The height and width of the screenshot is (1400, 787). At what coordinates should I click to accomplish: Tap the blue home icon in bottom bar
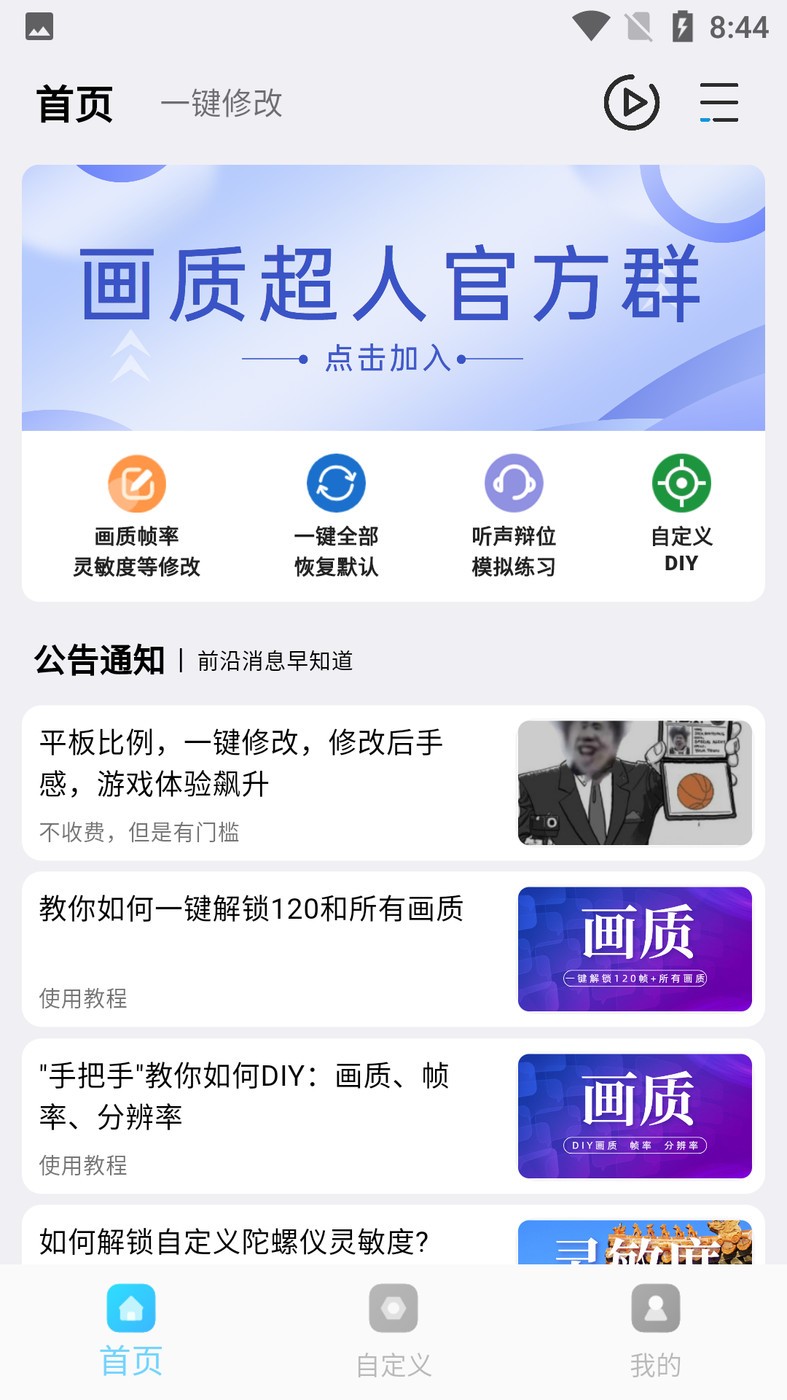coord(131,1307)
